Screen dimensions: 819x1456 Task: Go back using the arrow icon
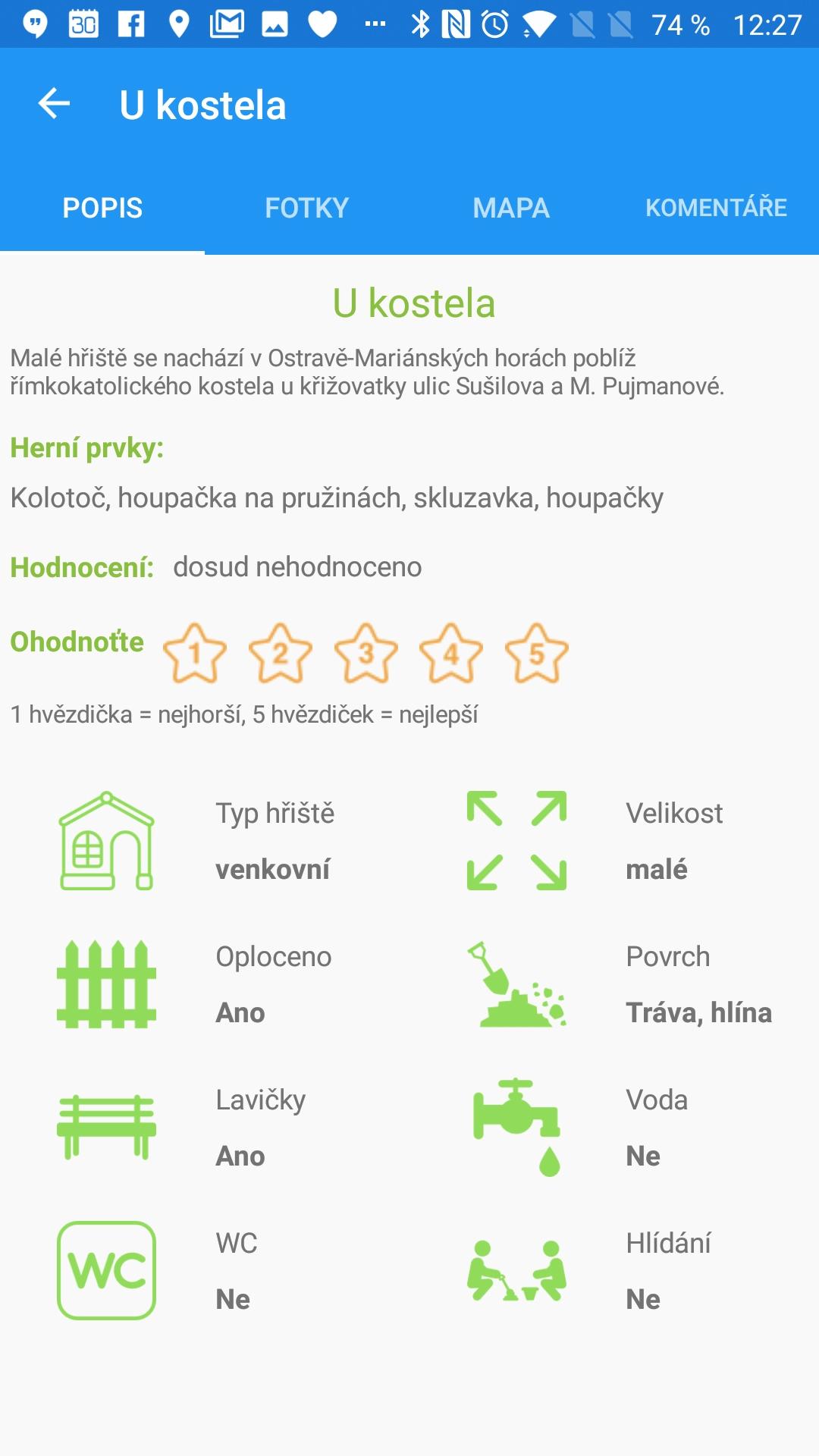click(x=54, y=104)
